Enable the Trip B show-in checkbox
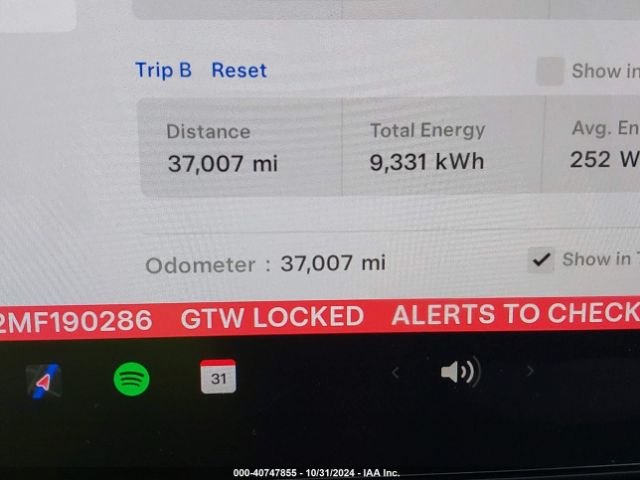 coord(550,71)
